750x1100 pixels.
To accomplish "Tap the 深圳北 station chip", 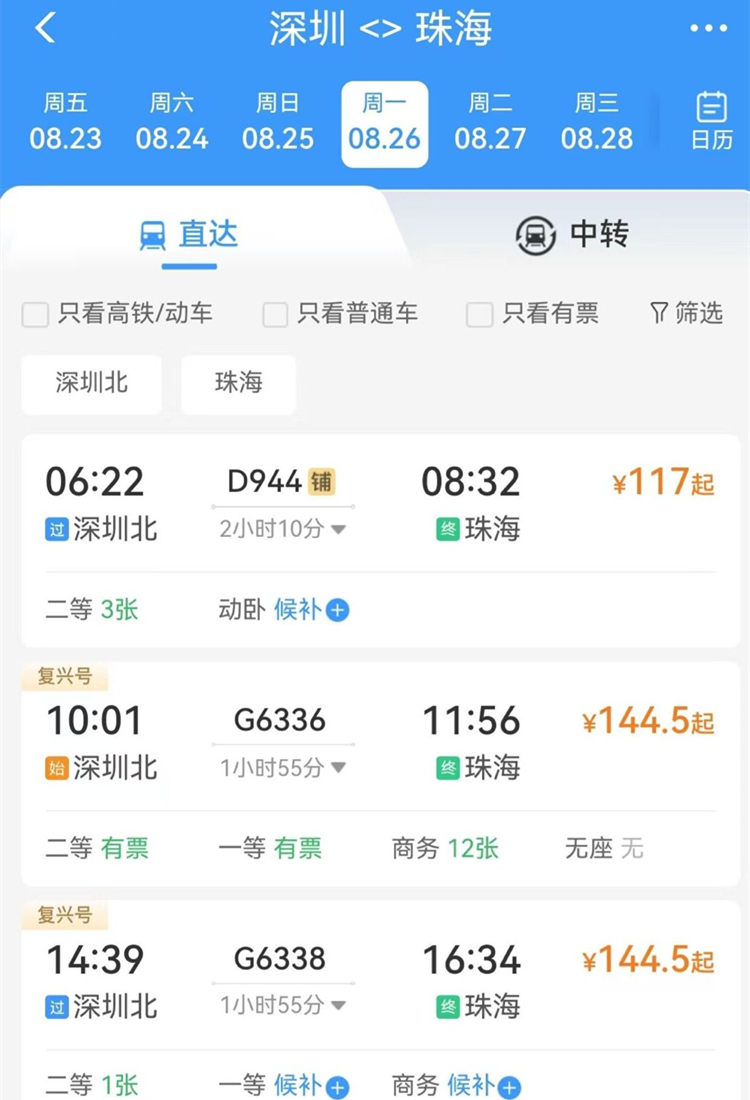I will point(91,383).
